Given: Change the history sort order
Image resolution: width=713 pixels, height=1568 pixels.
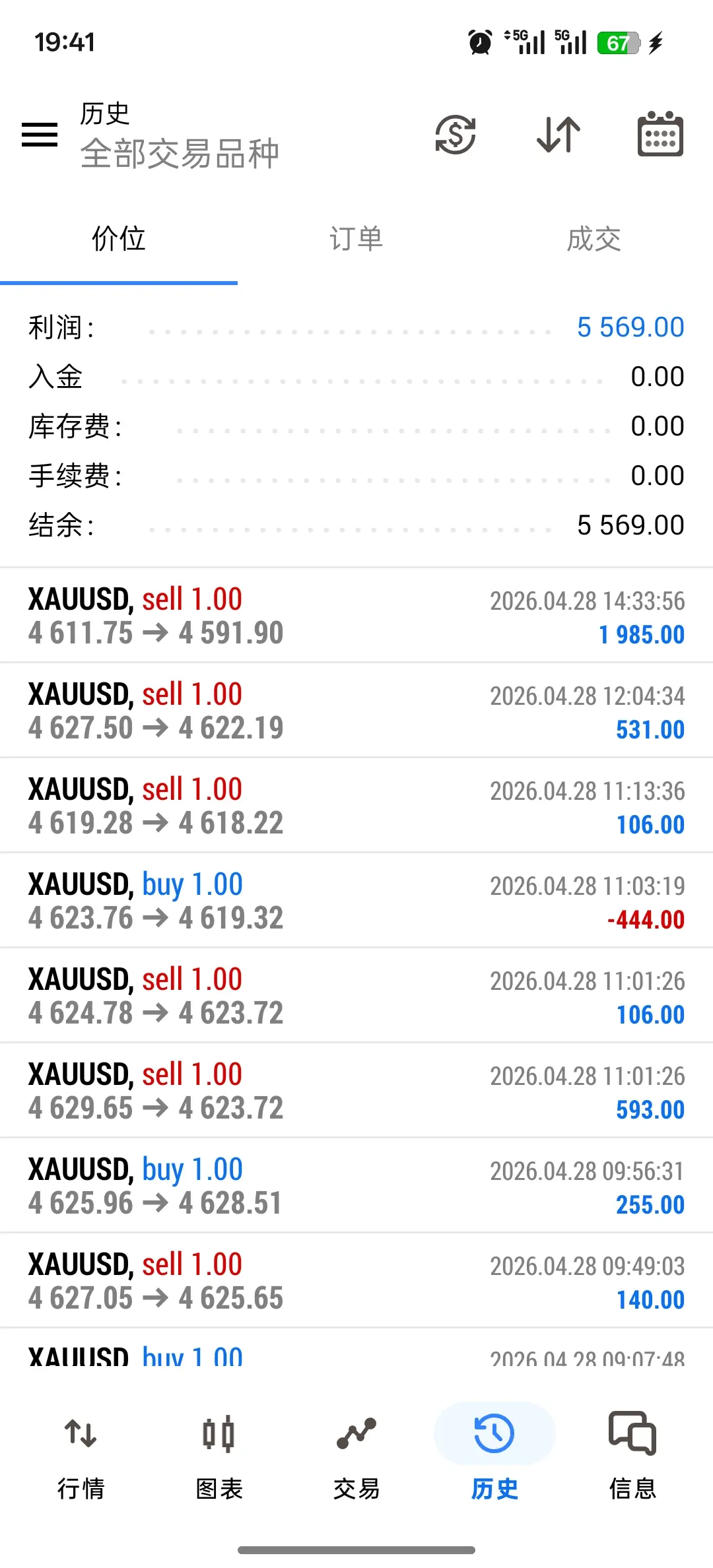Looking at the screenshot, I should [x=559, y=135].
